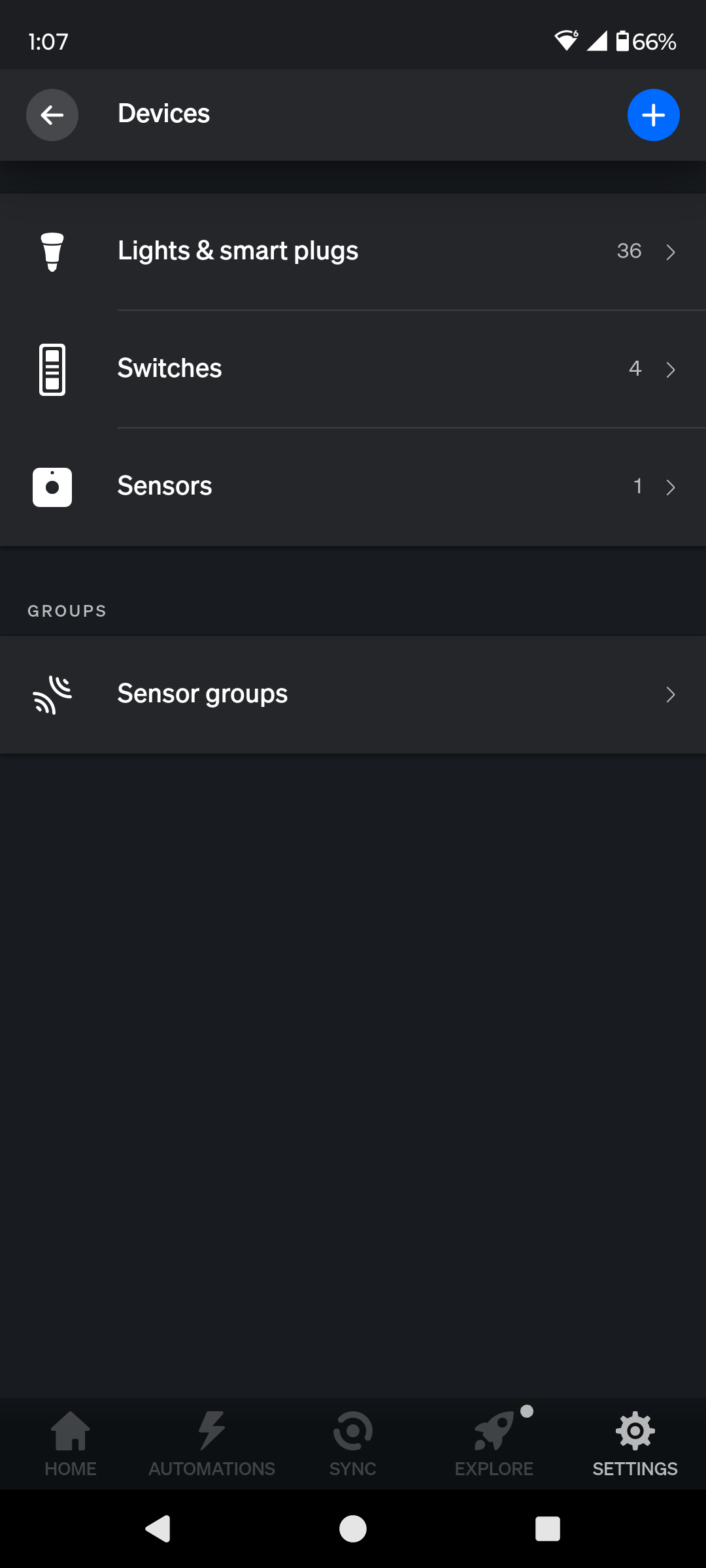Go back using the top-left arrow

tap(52, 115)
